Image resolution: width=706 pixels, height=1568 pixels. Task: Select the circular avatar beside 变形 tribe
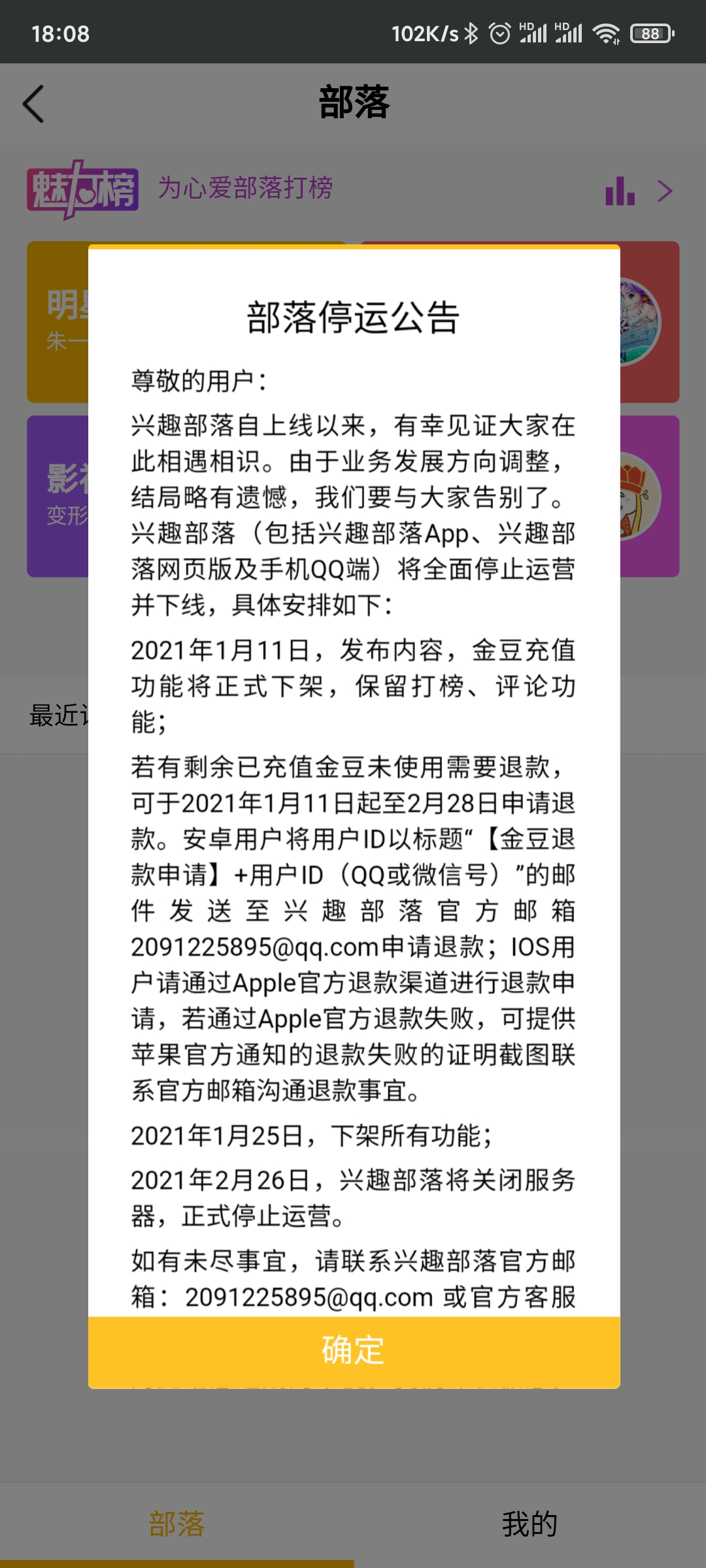(635, 495)
